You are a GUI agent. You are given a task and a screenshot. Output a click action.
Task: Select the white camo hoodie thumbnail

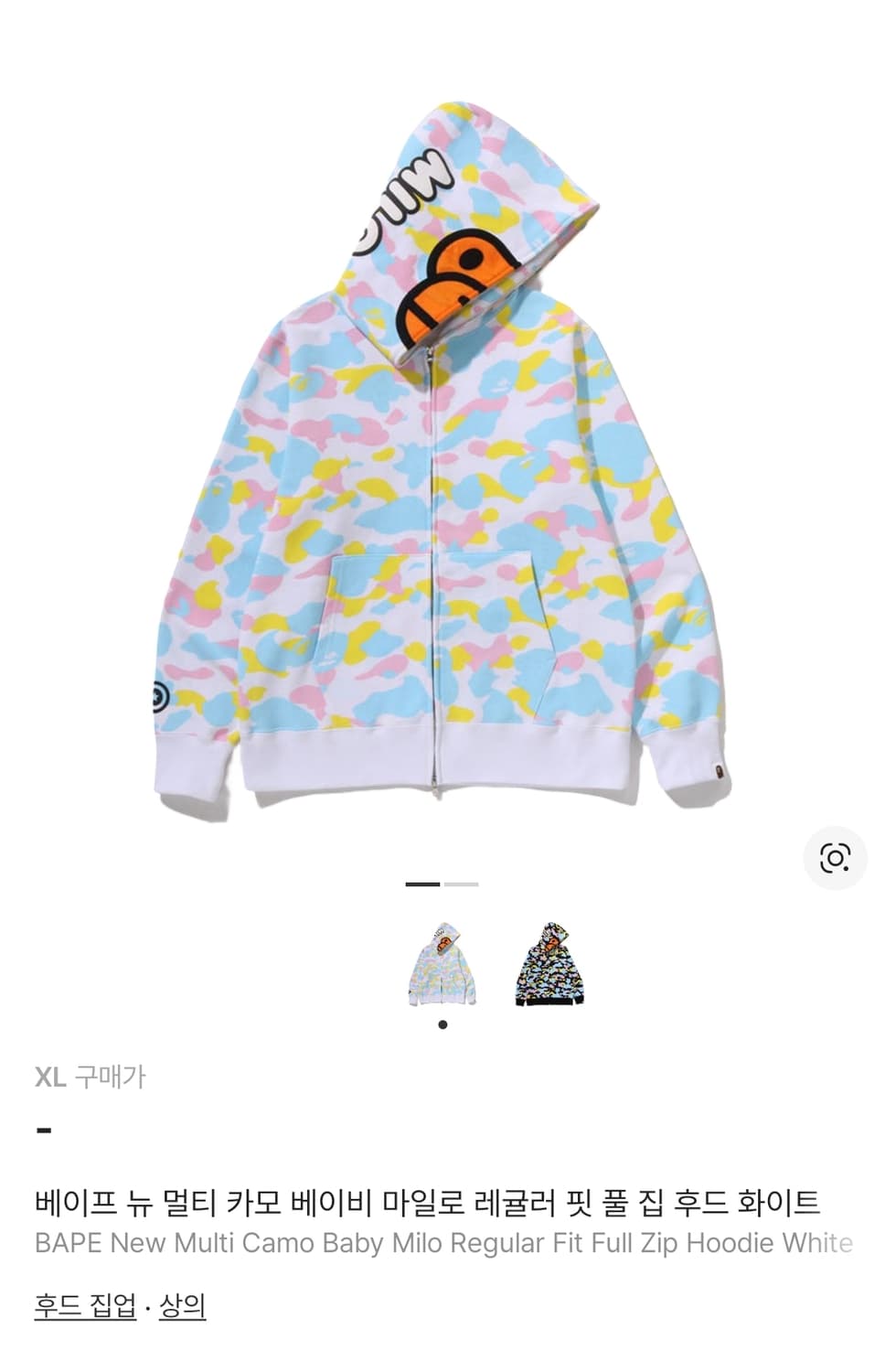point(442,965)
